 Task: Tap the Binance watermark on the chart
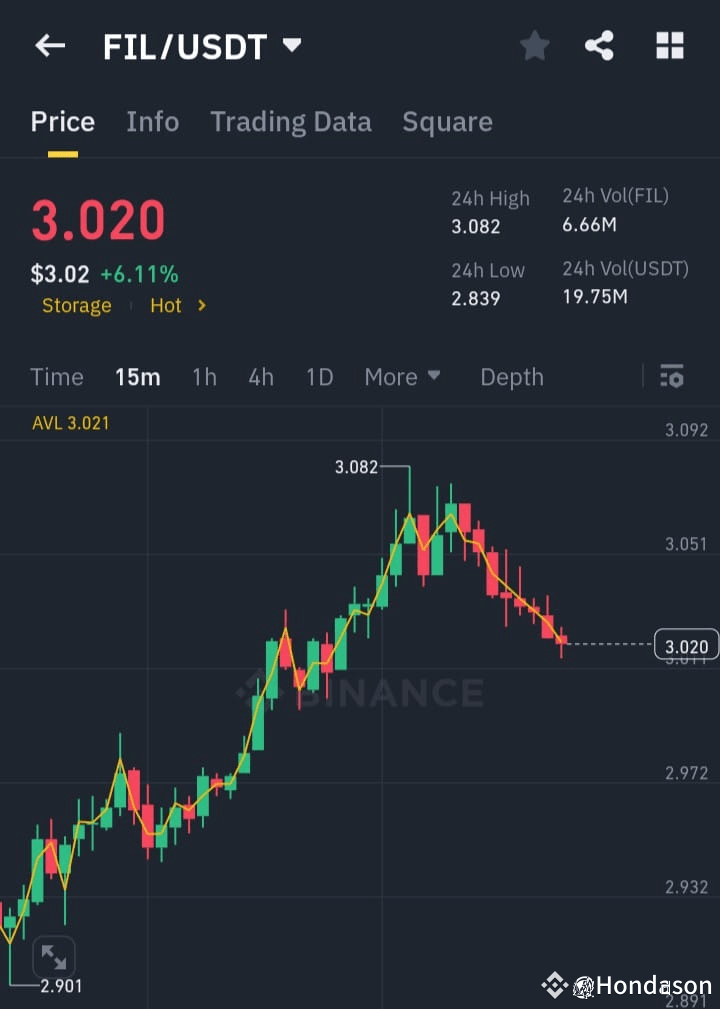tap(360, 692)
